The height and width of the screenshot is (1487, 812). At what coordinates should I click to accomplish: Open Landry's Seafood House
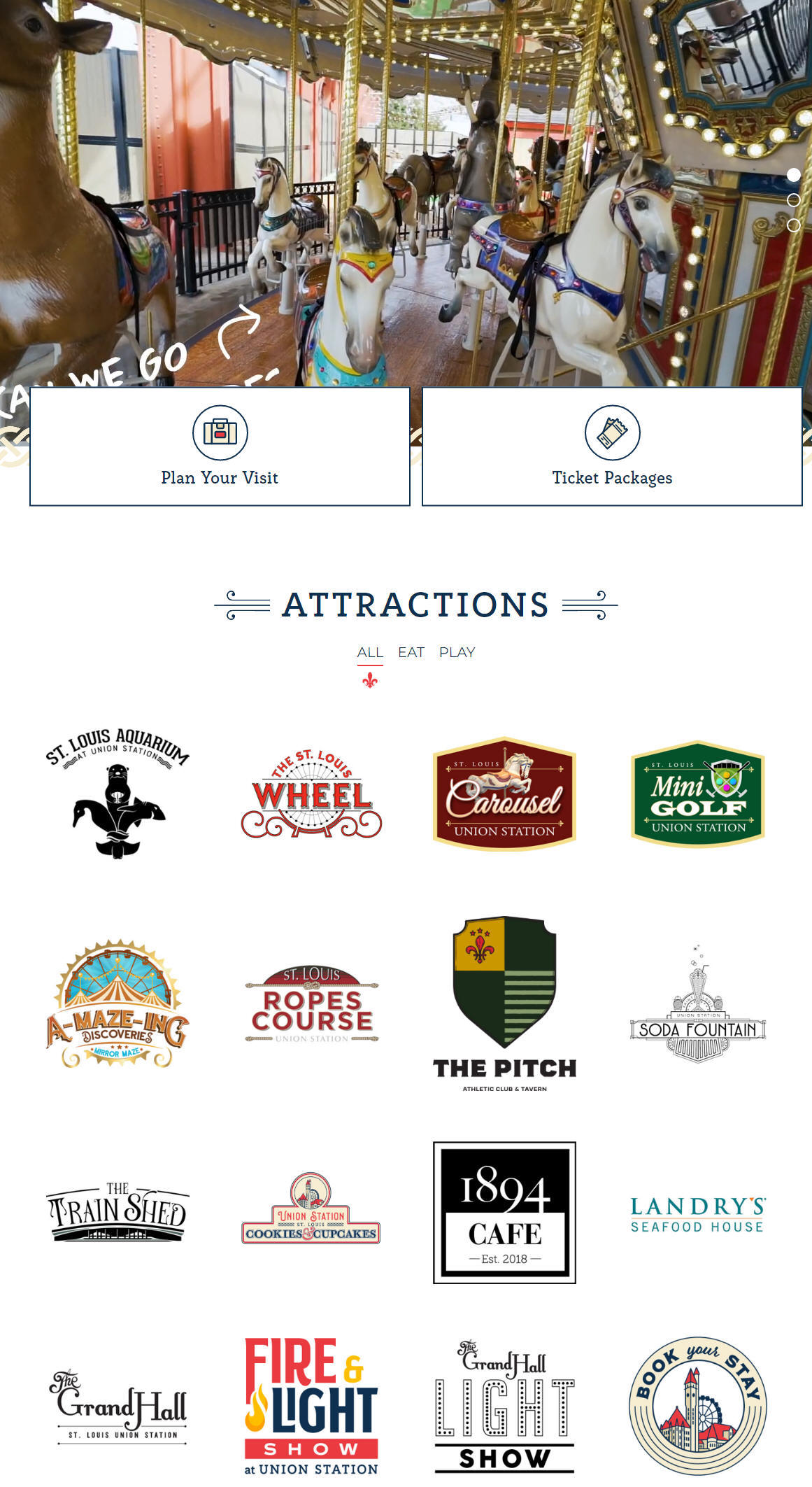pyautogui.click(x=698, y=1214)
